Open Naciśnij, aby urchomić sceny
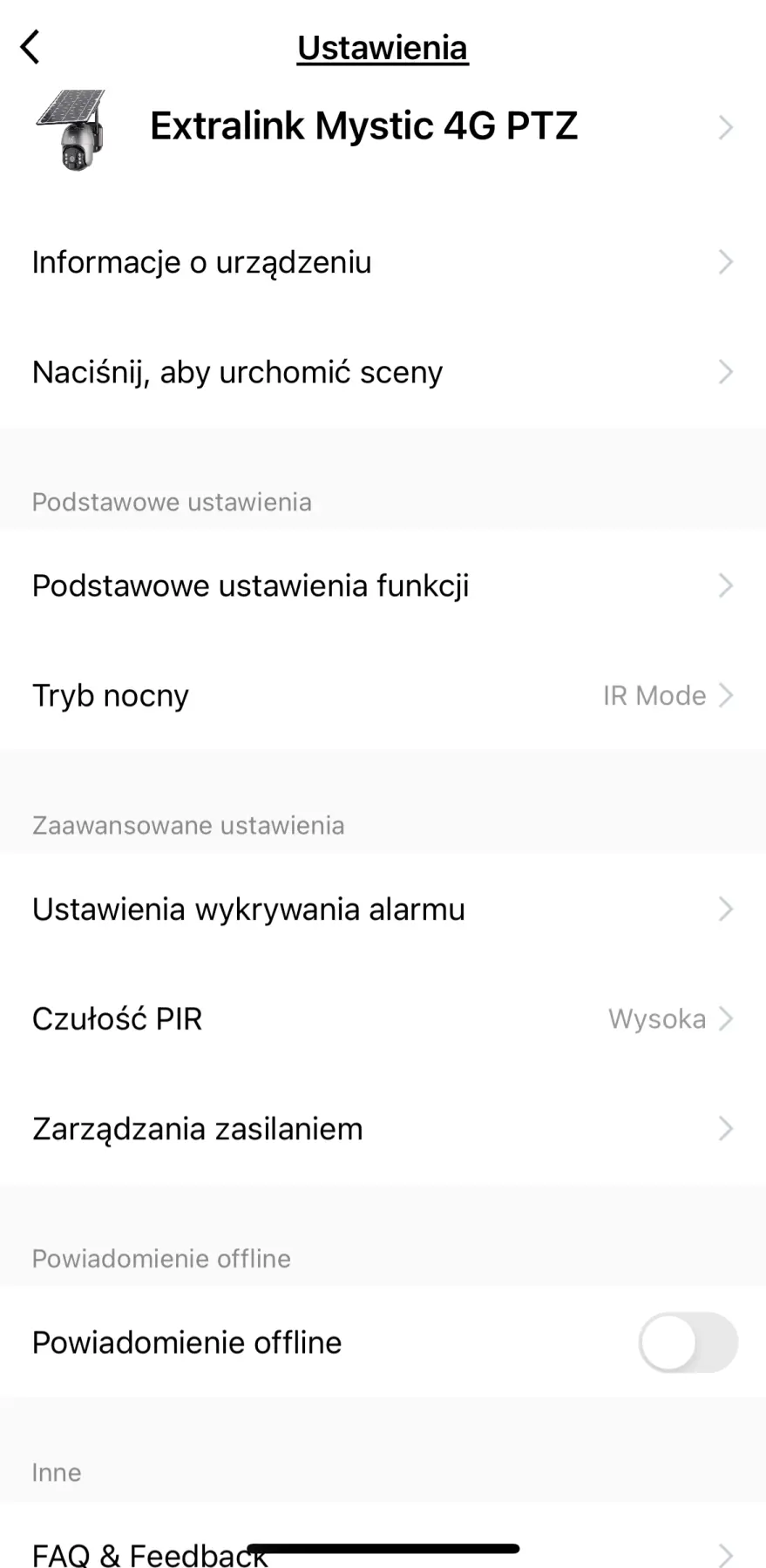This screenshot has height=1568, width=766. click(x=383, y=372)
